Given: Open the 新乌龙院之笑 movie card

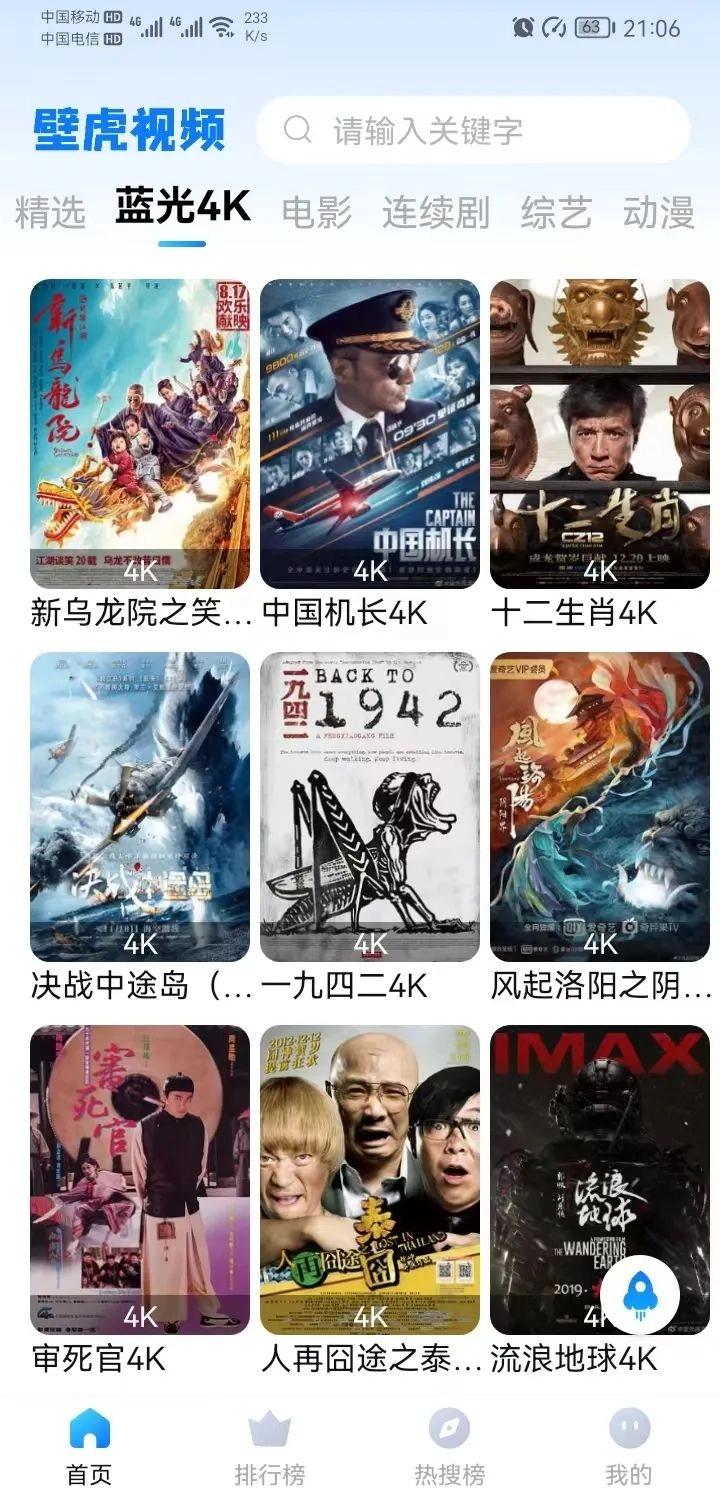Looking at the screenshot, I should (140, 433).
